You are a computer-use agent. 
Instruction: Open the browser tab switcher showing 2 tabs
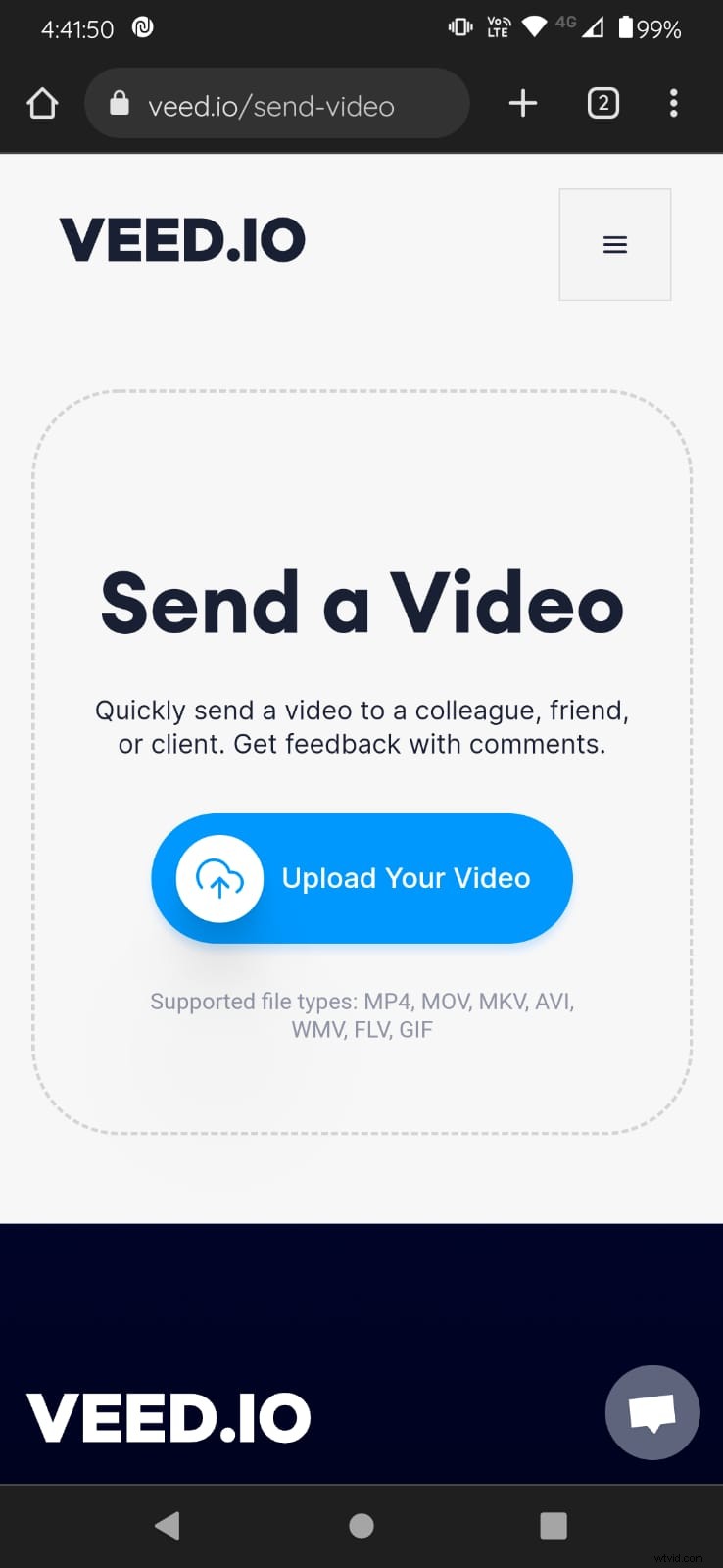click(602, 102)
